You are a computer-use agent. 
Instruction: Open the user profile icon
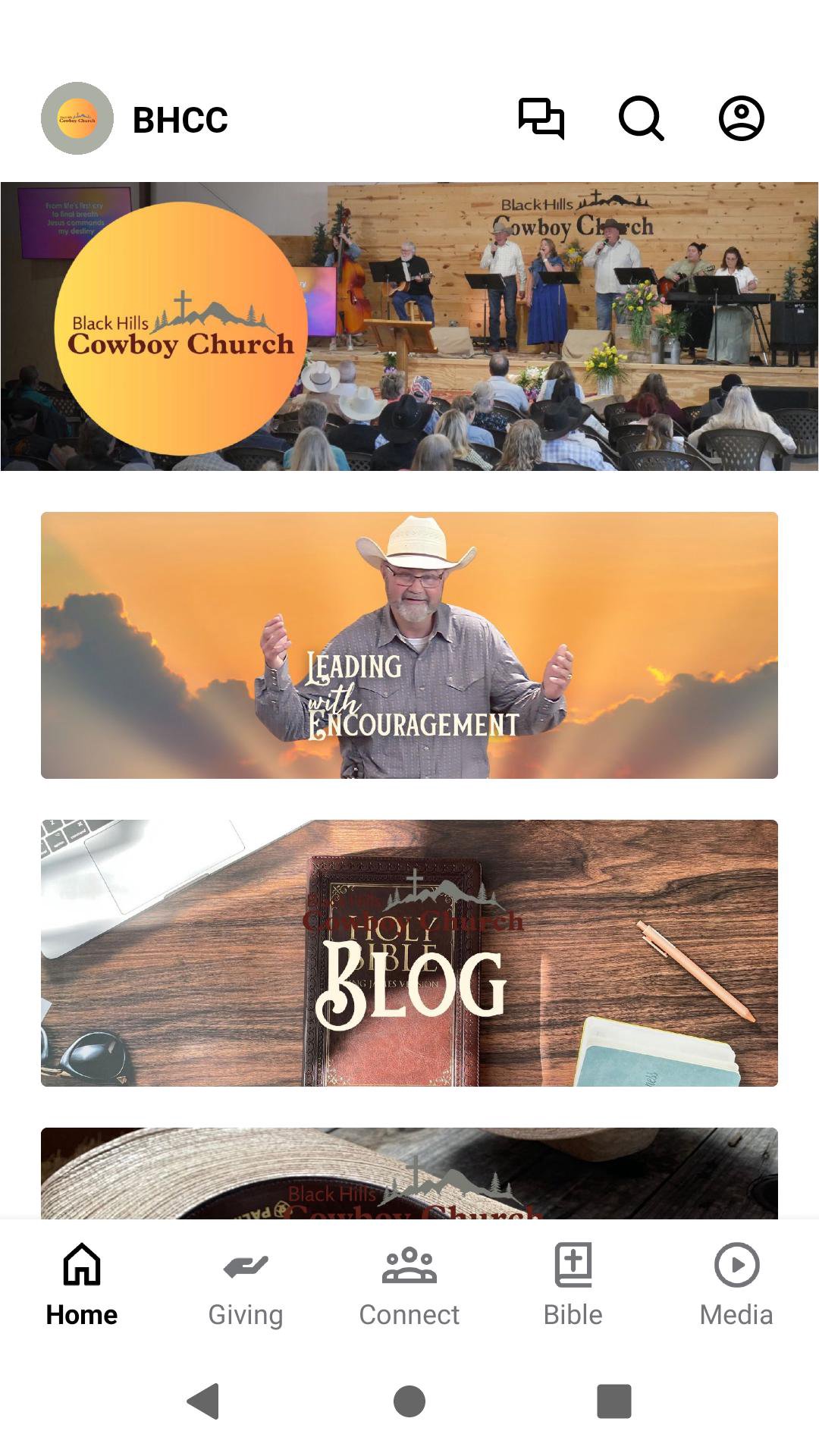point(741,118)
